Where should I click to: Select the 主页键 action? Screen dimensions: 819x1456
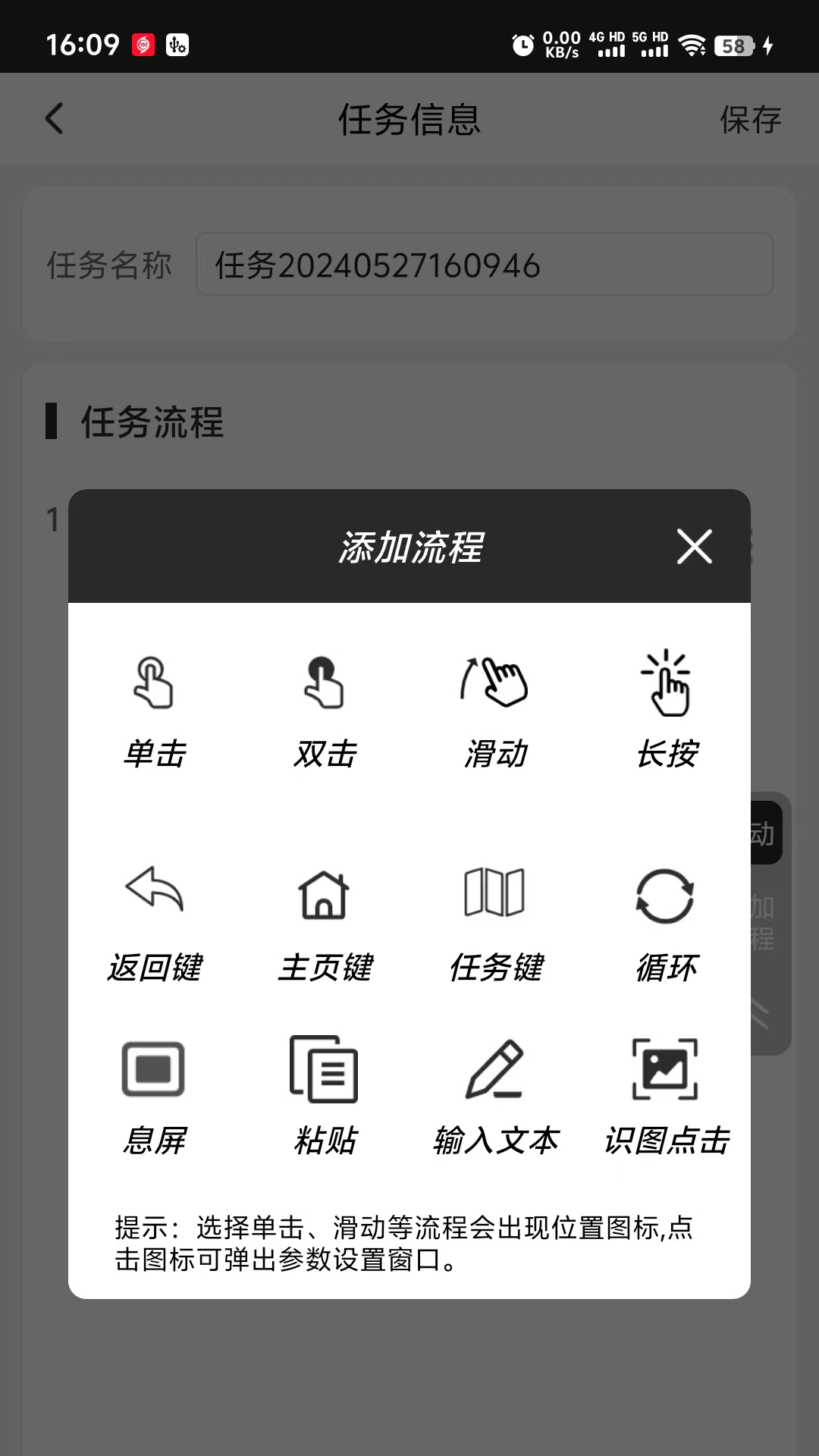click(325, 924)
